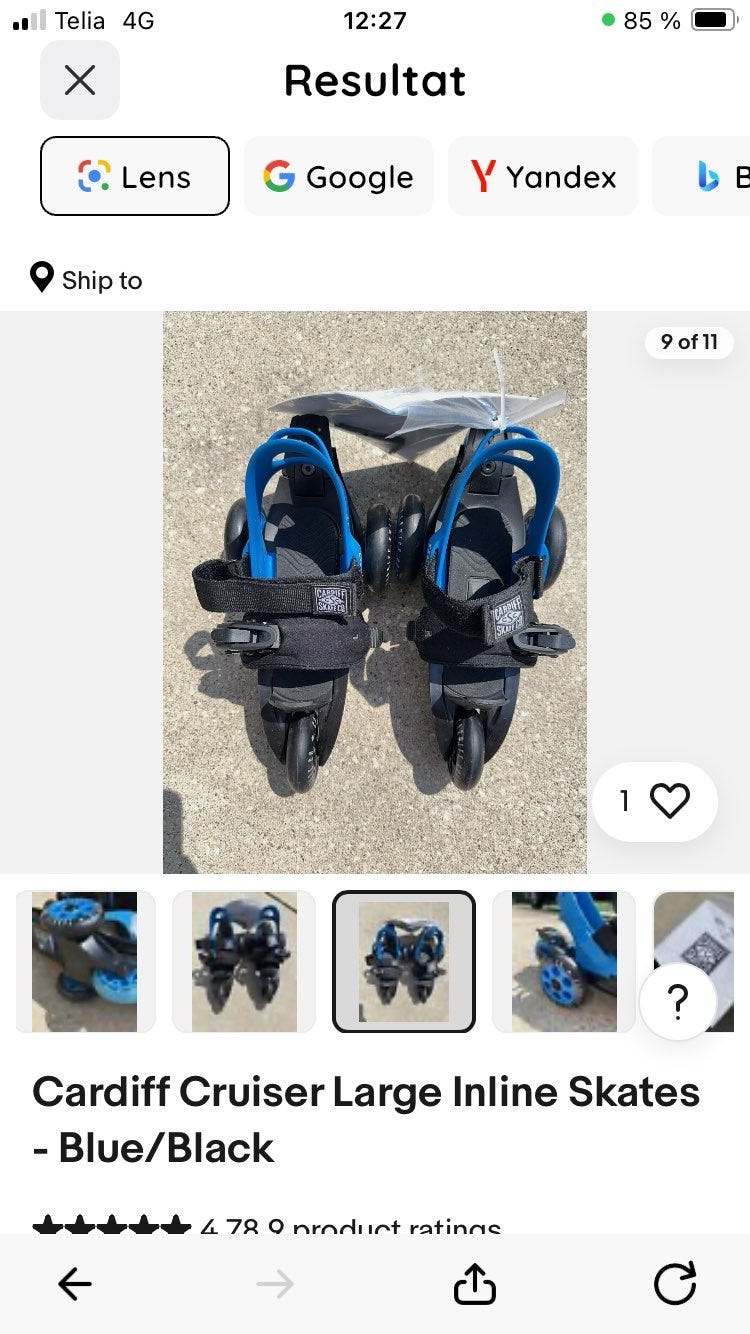Select the currently highlighted third thumbnail
The height and width of the screenshot is (1334, 750).
(x=404, y=961)
